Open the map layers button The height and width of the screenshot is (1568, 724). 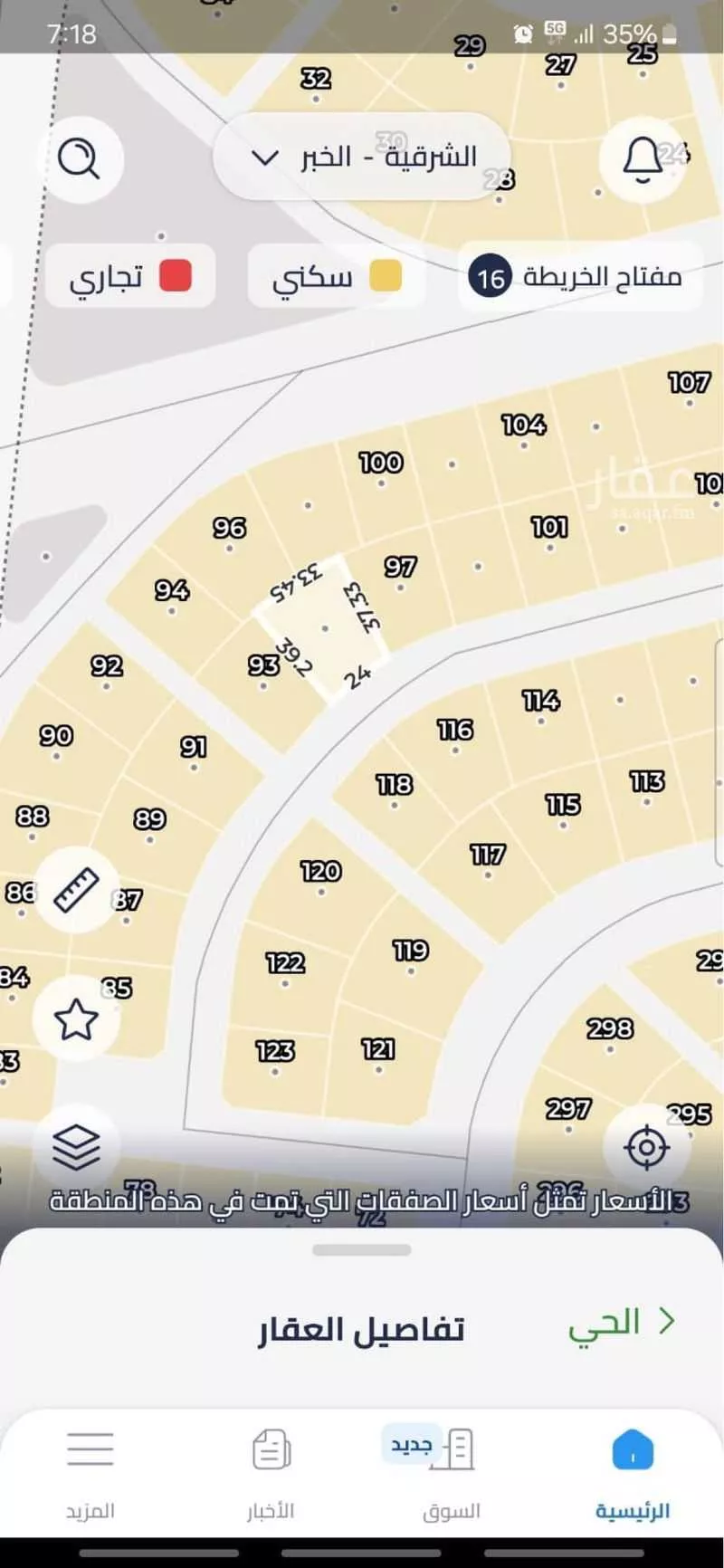point(76,1148)
